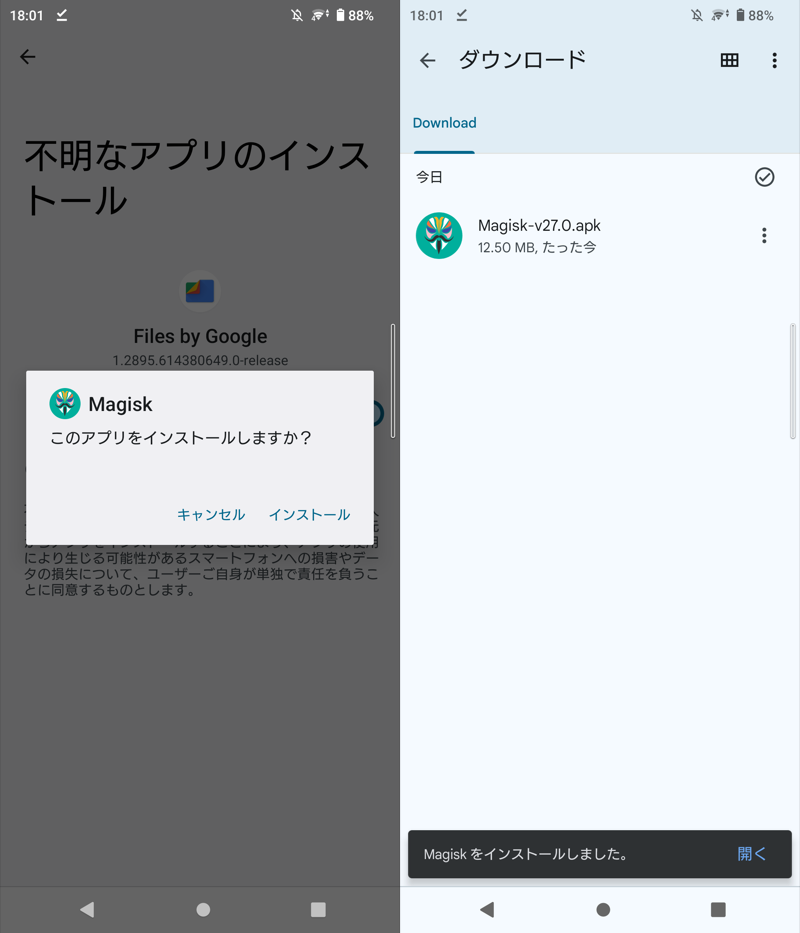
Task: Go back from the ダウンロード screen
Action: coord(428,61)
